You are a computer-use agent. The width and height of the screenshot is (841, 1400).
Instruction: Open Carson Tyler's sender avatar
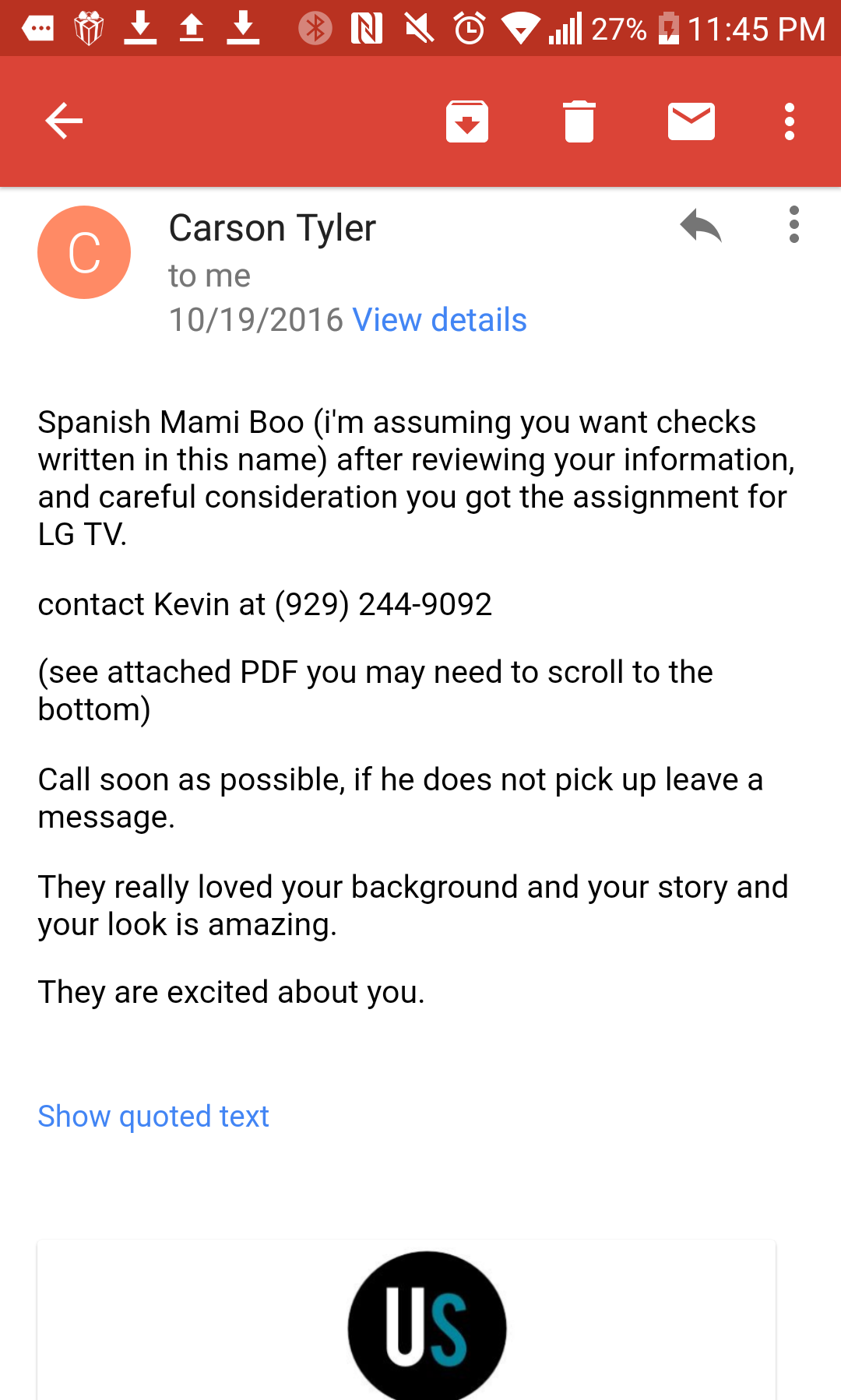[x=84, y=252]
